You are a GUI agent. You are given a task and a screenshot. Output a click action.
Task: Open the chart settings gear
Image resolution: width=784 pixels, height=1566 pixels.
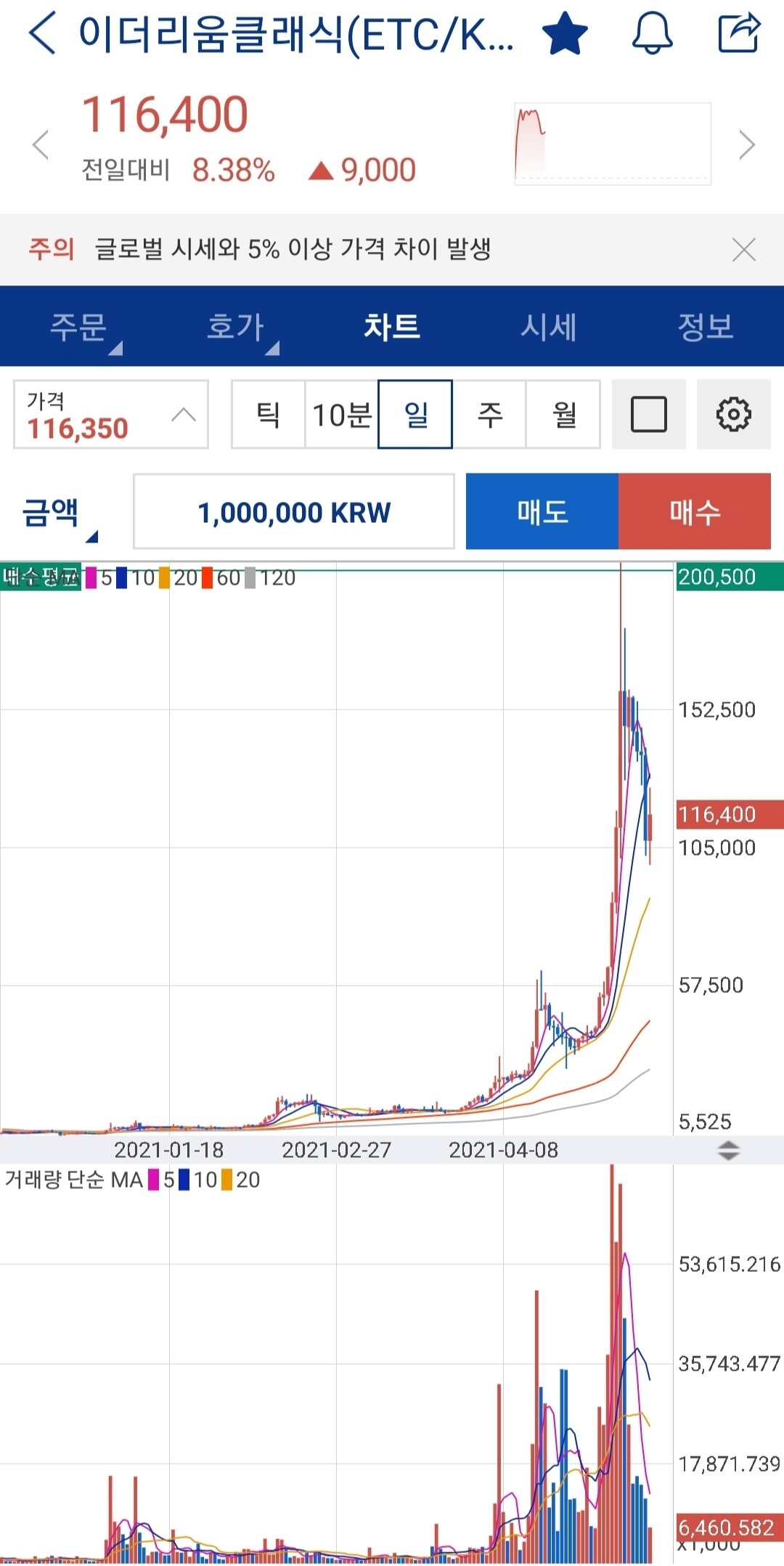733,414
